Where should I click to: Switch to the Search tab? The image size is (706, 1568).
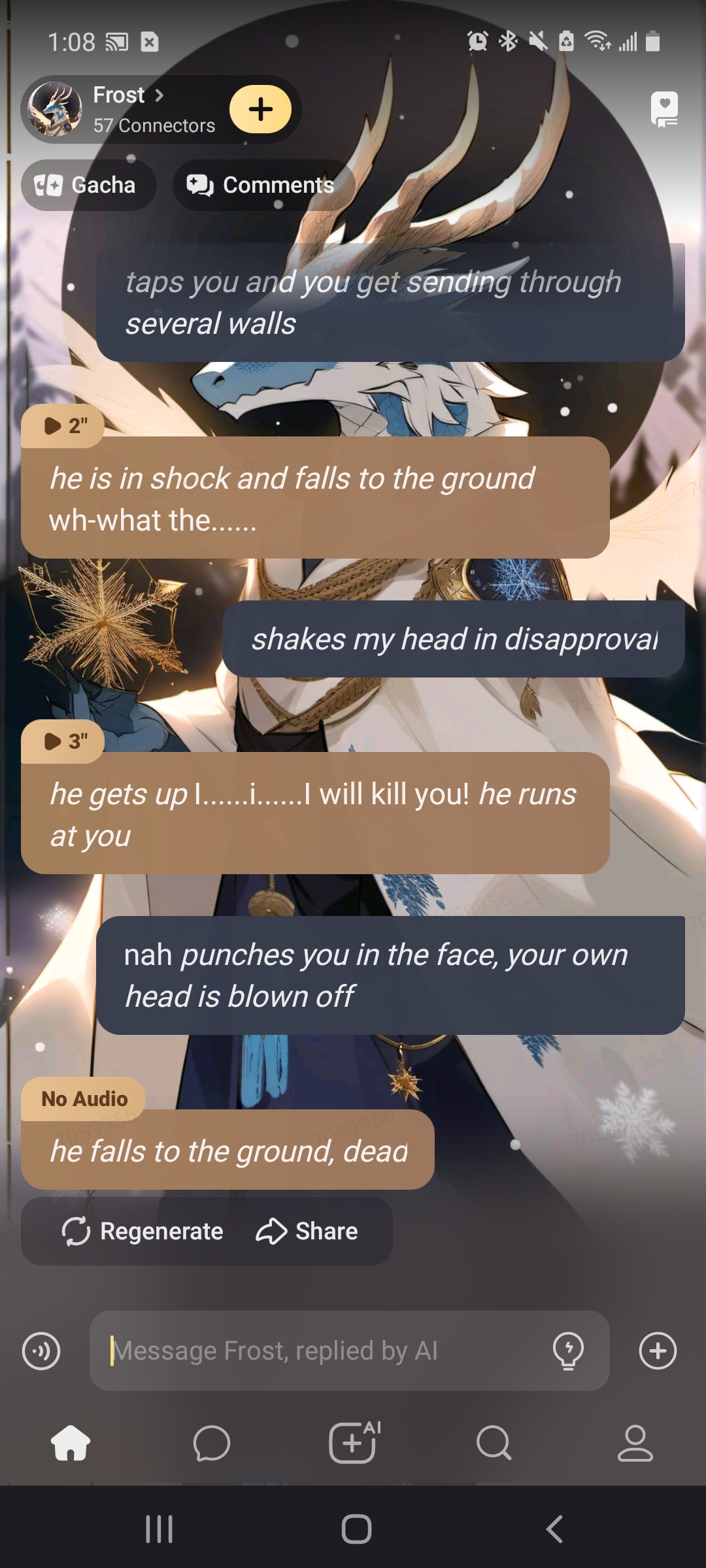pos(494,1443)
